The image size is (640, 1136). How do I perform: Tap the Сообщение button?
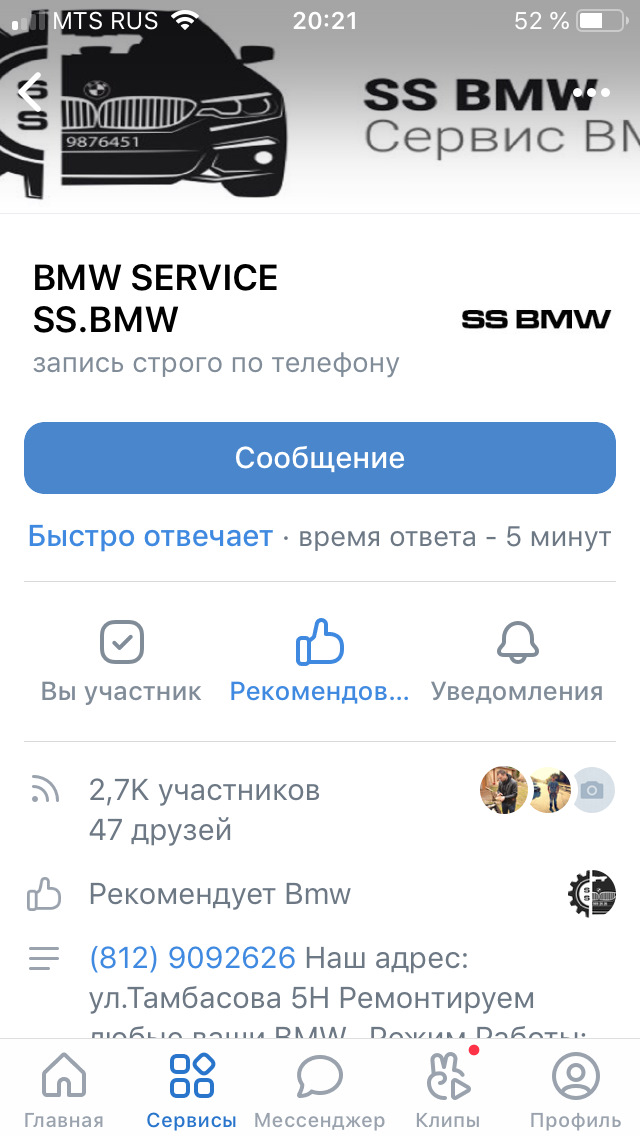pyautogui.click(x=320, y=458)
